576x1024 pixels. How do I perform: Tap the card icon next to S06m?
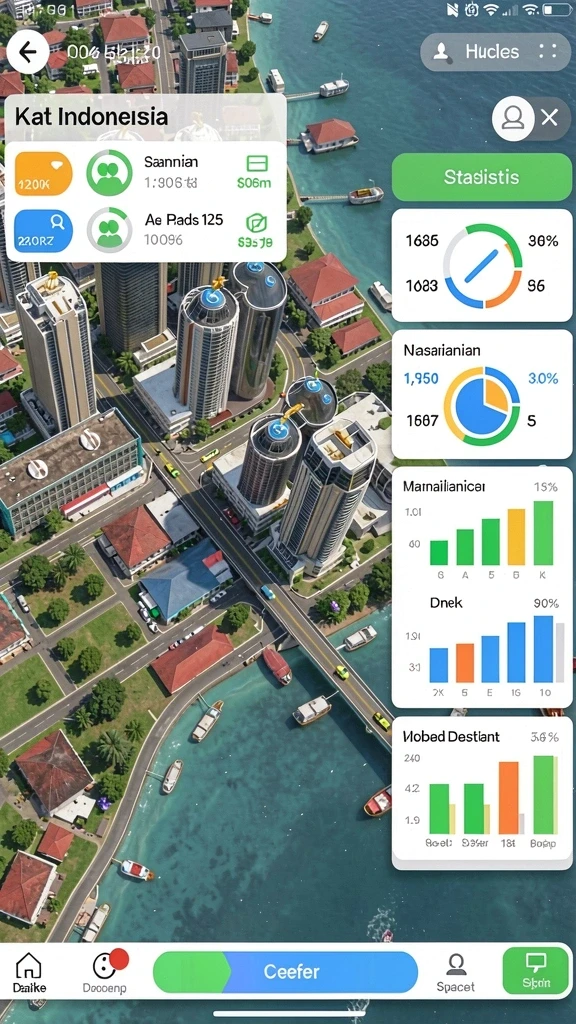(258, 163)
